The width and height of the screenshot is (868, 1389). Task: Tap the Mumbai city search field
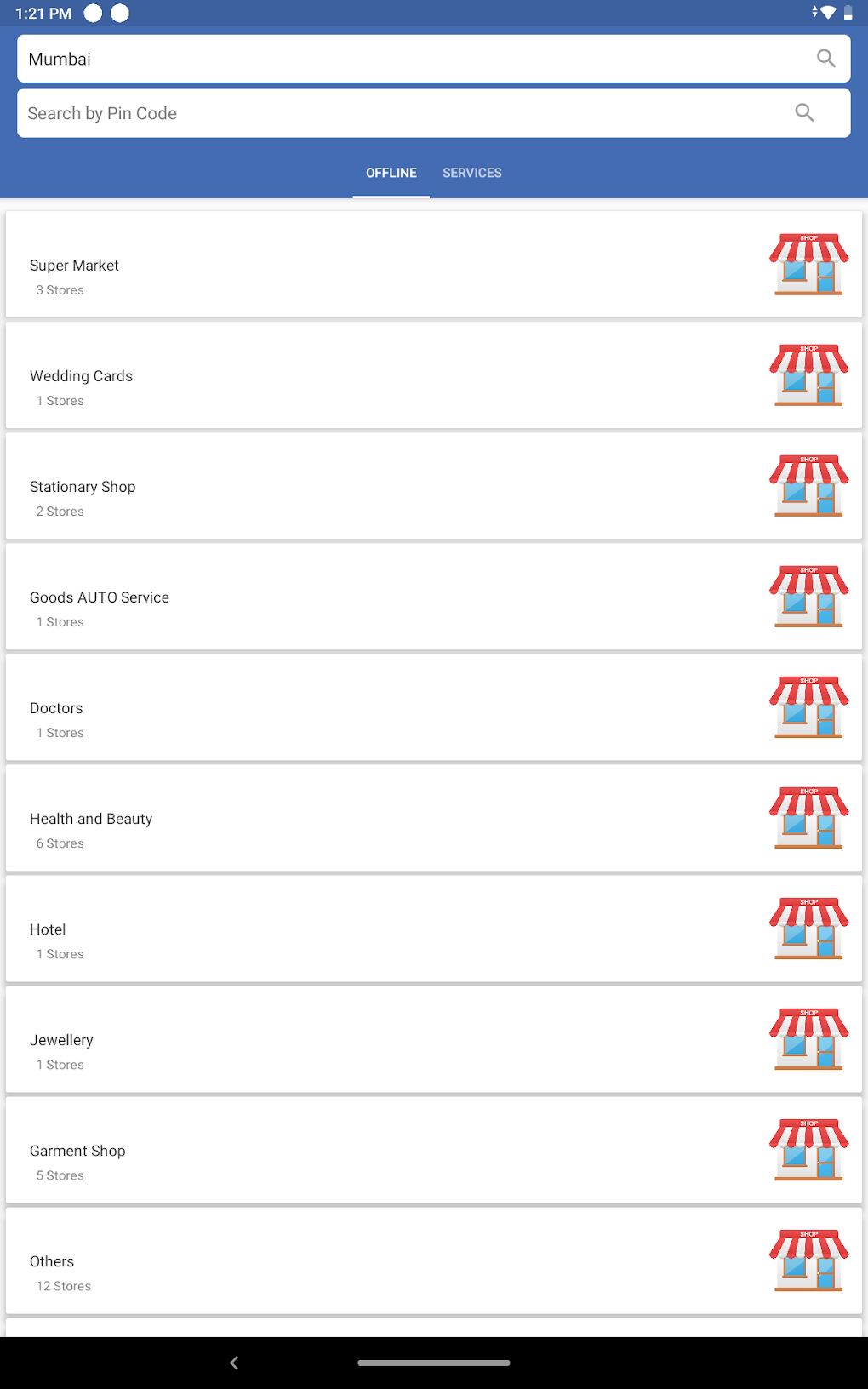click(x=408, y=59)
